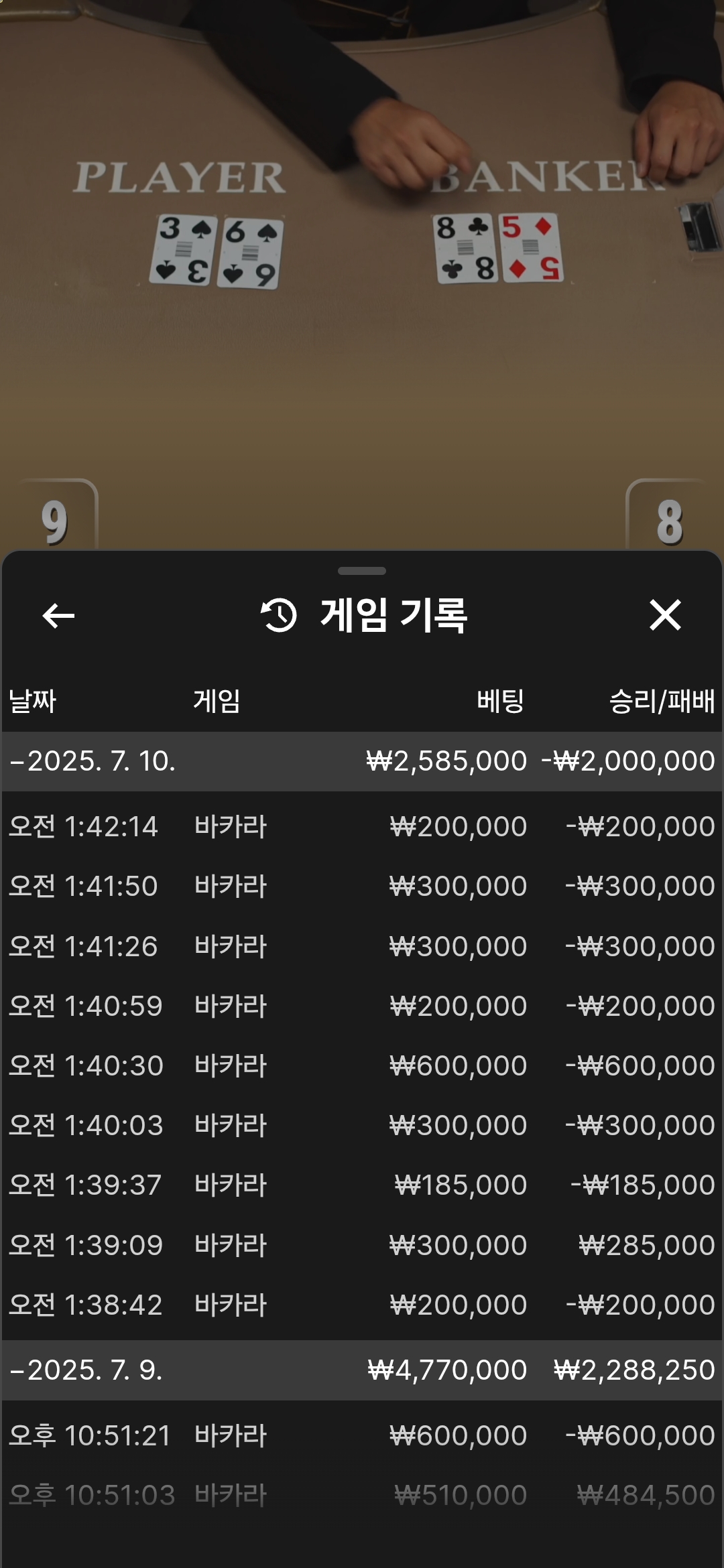Go back using the left arrow

click(58, 616)
